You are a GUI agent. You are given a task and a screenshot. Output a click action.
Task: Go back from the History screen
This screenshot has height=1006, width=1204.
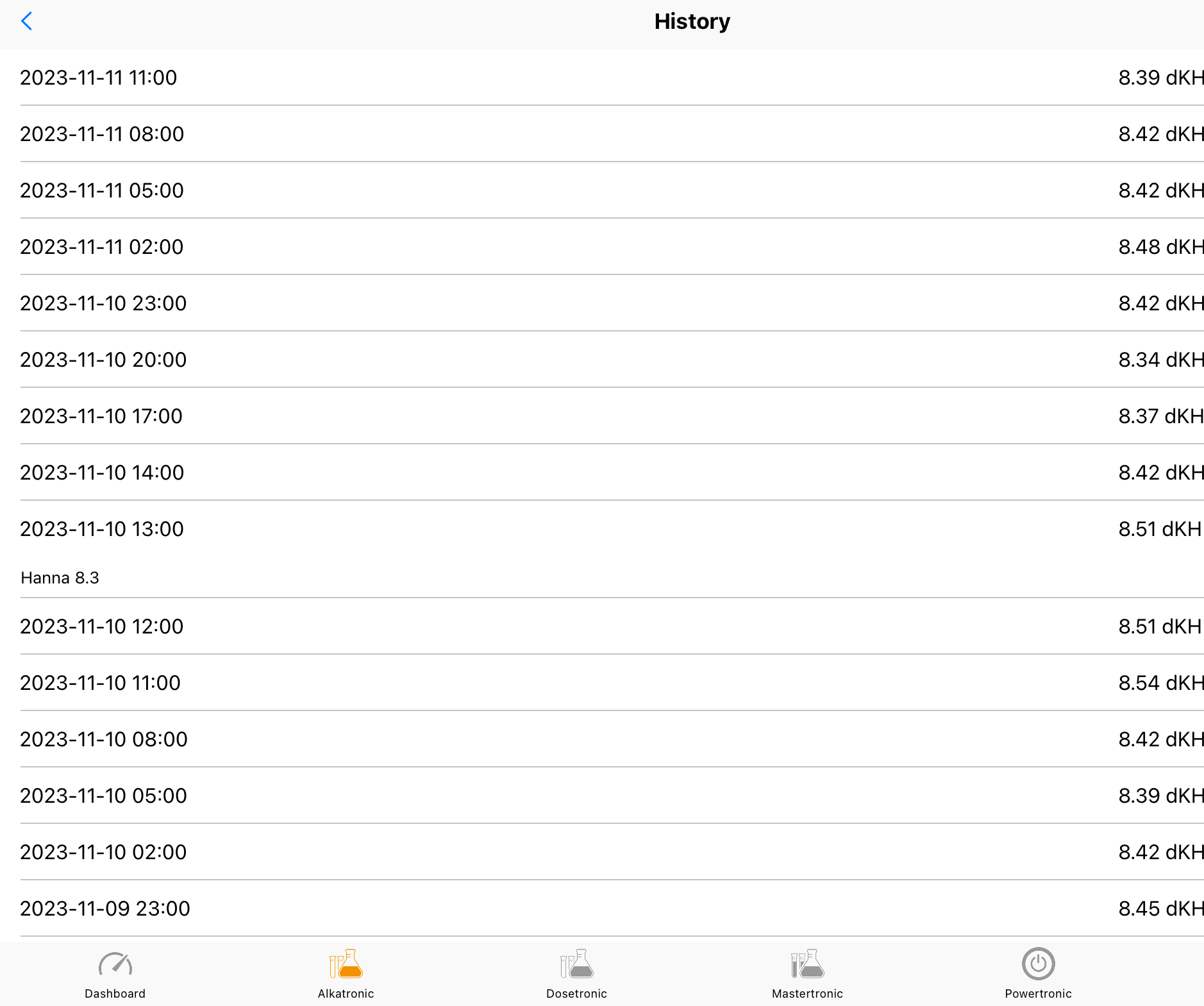pyautogui.click(x=26, y=22)
